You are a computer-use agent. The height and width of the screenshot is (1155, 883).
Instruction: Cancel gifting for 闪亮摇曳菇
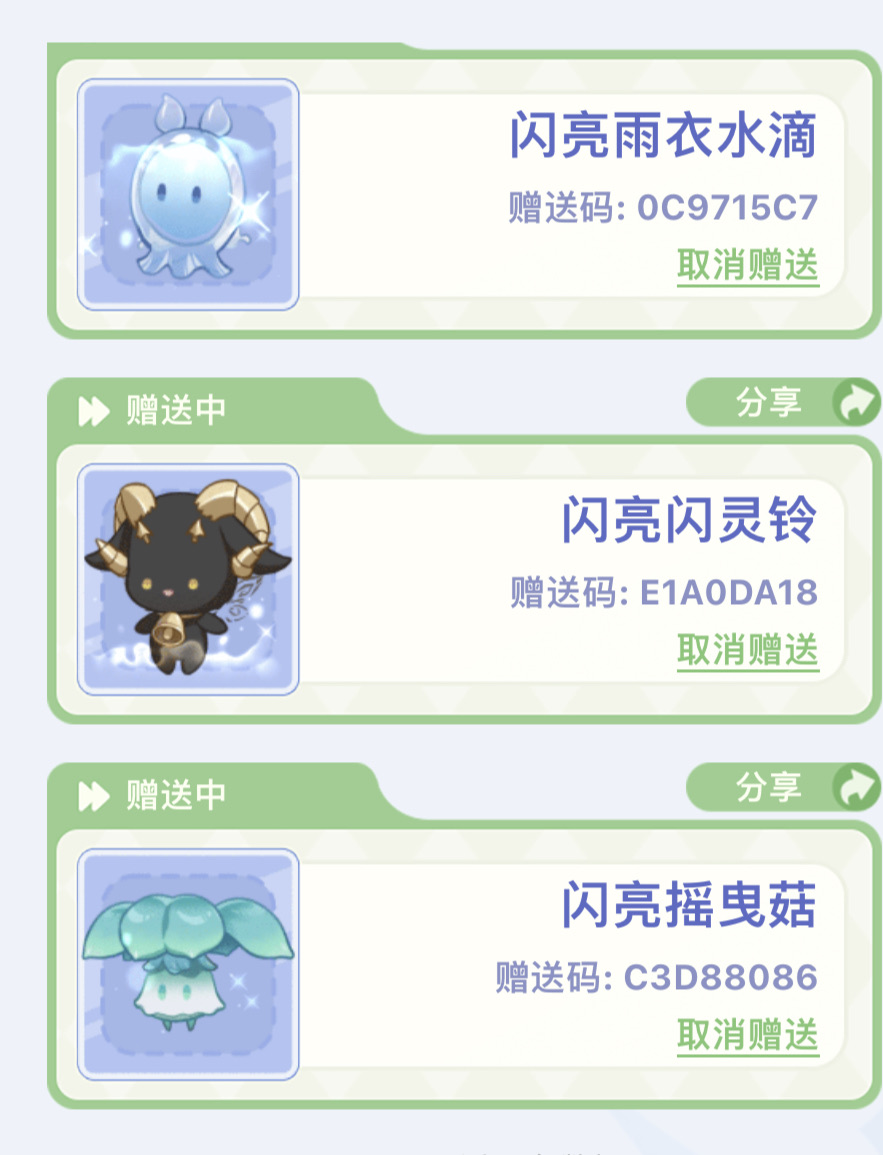(x=748, y=1035)
